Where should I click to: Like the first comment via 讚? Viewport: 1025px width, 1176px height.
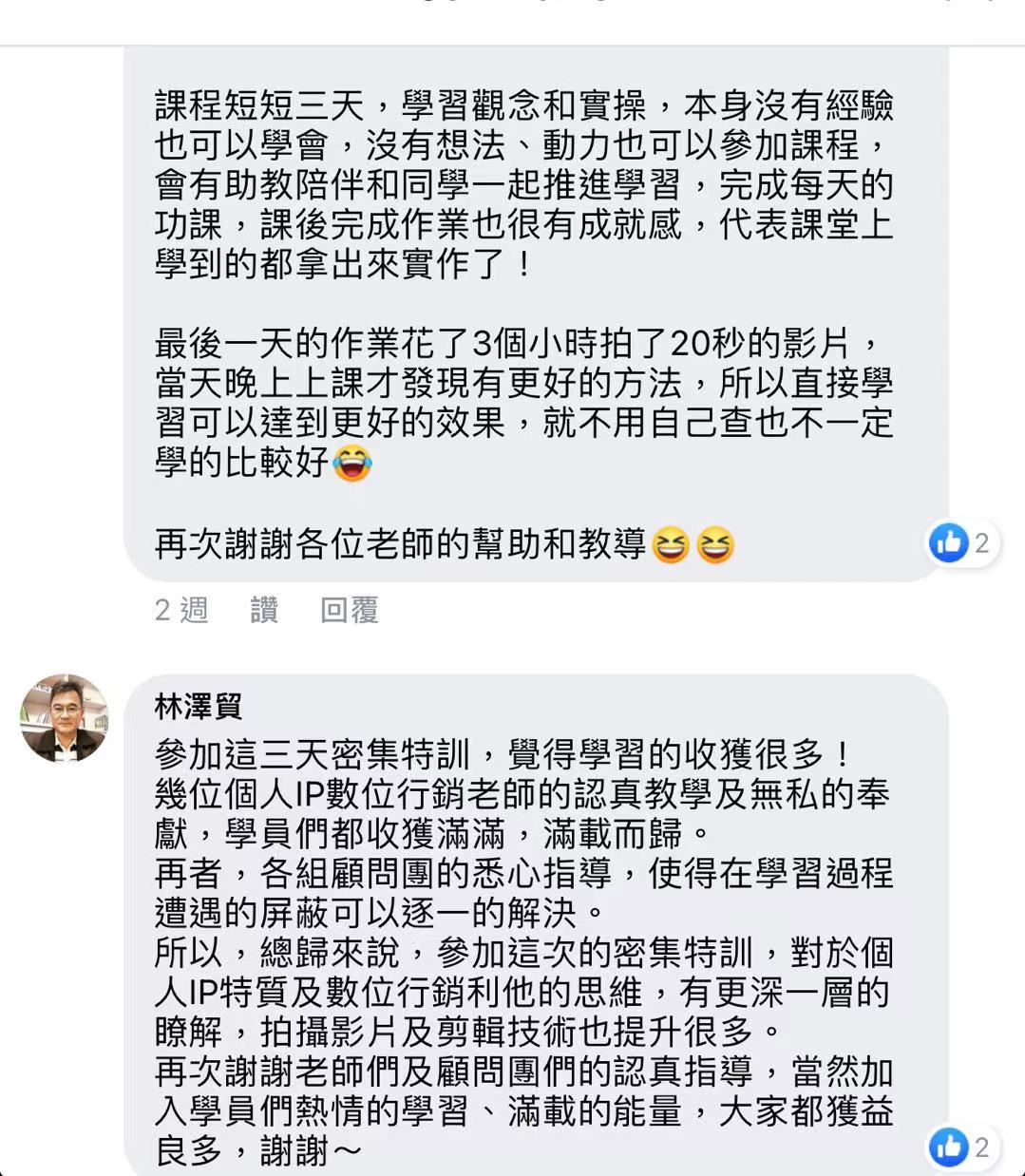(x=264, y=609)
